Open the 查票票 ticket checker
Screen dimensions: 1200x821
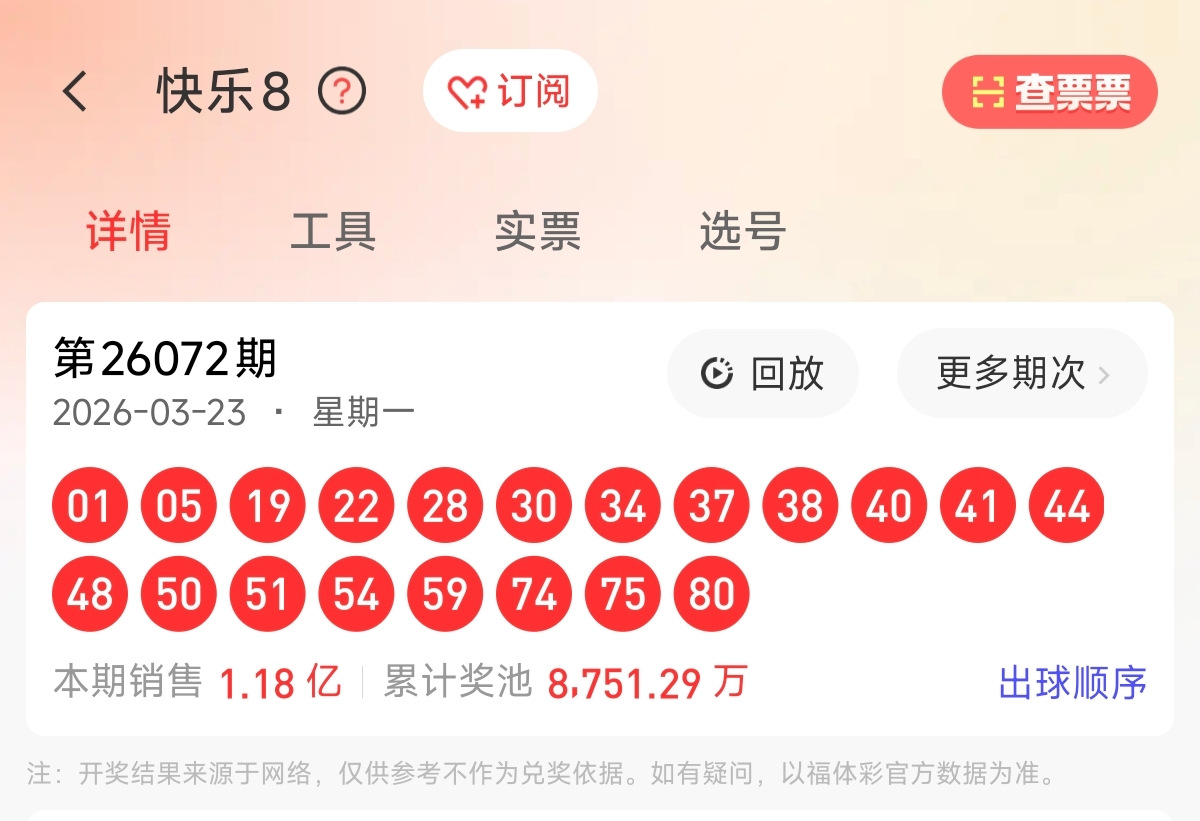tap(1050, 92)
